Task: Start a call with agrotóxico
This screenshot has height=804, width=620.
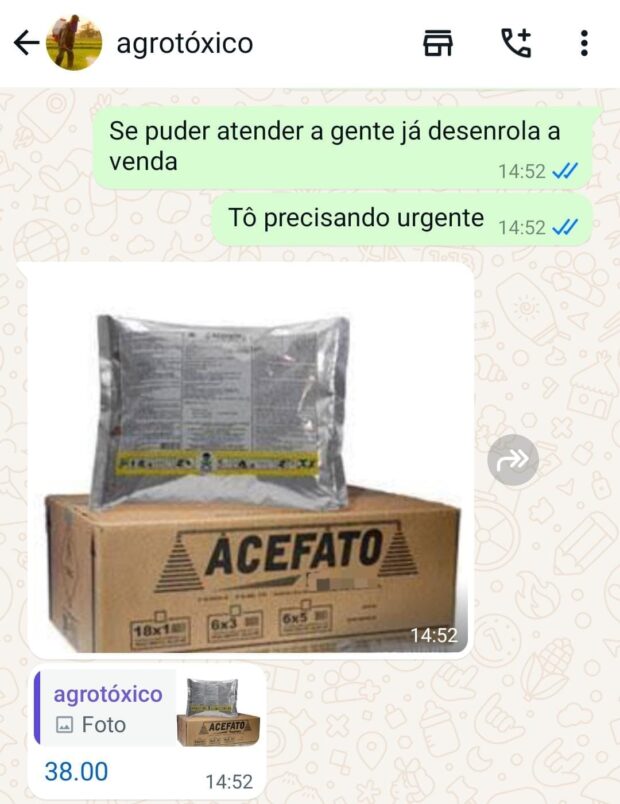Action: (x=516, y=43)
